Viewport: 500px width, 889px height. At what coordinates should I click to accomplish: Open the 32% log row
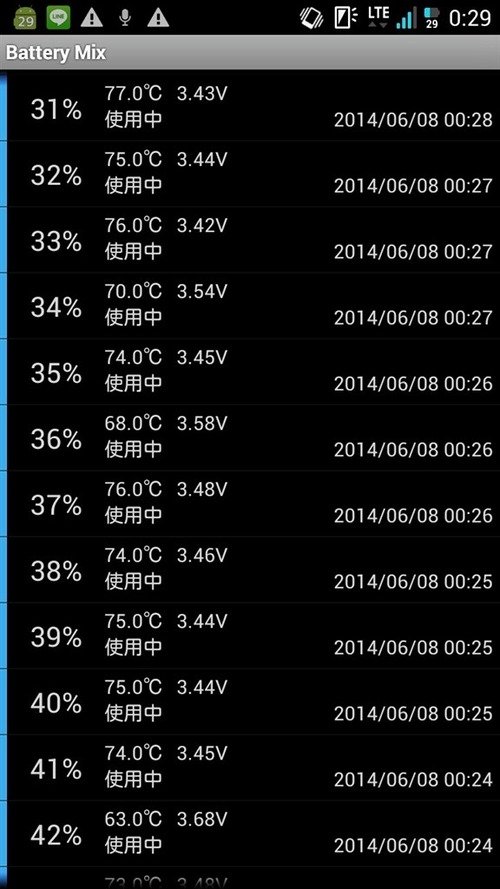[250, 174]
